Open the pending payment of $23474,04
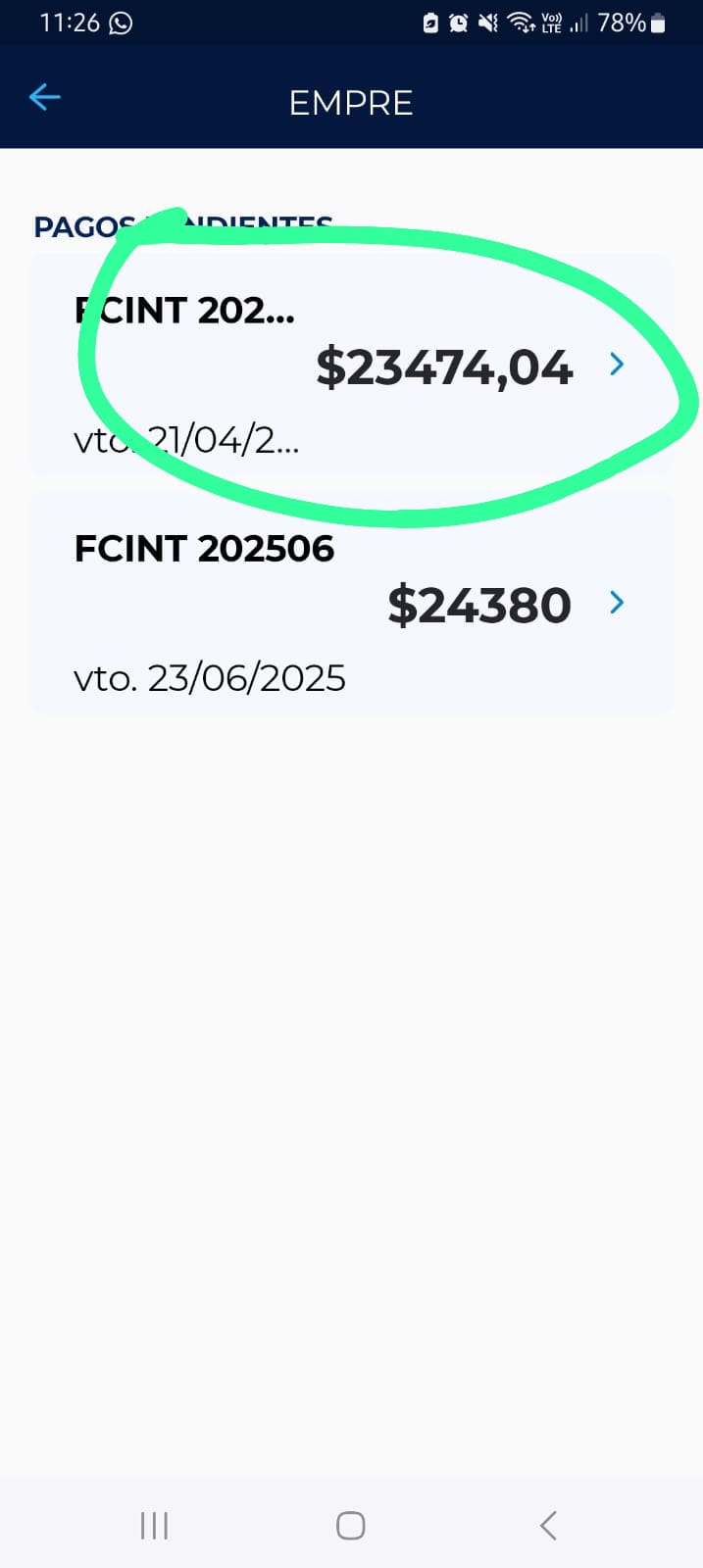The image size is (703, 1568). [x=351, y=367]
